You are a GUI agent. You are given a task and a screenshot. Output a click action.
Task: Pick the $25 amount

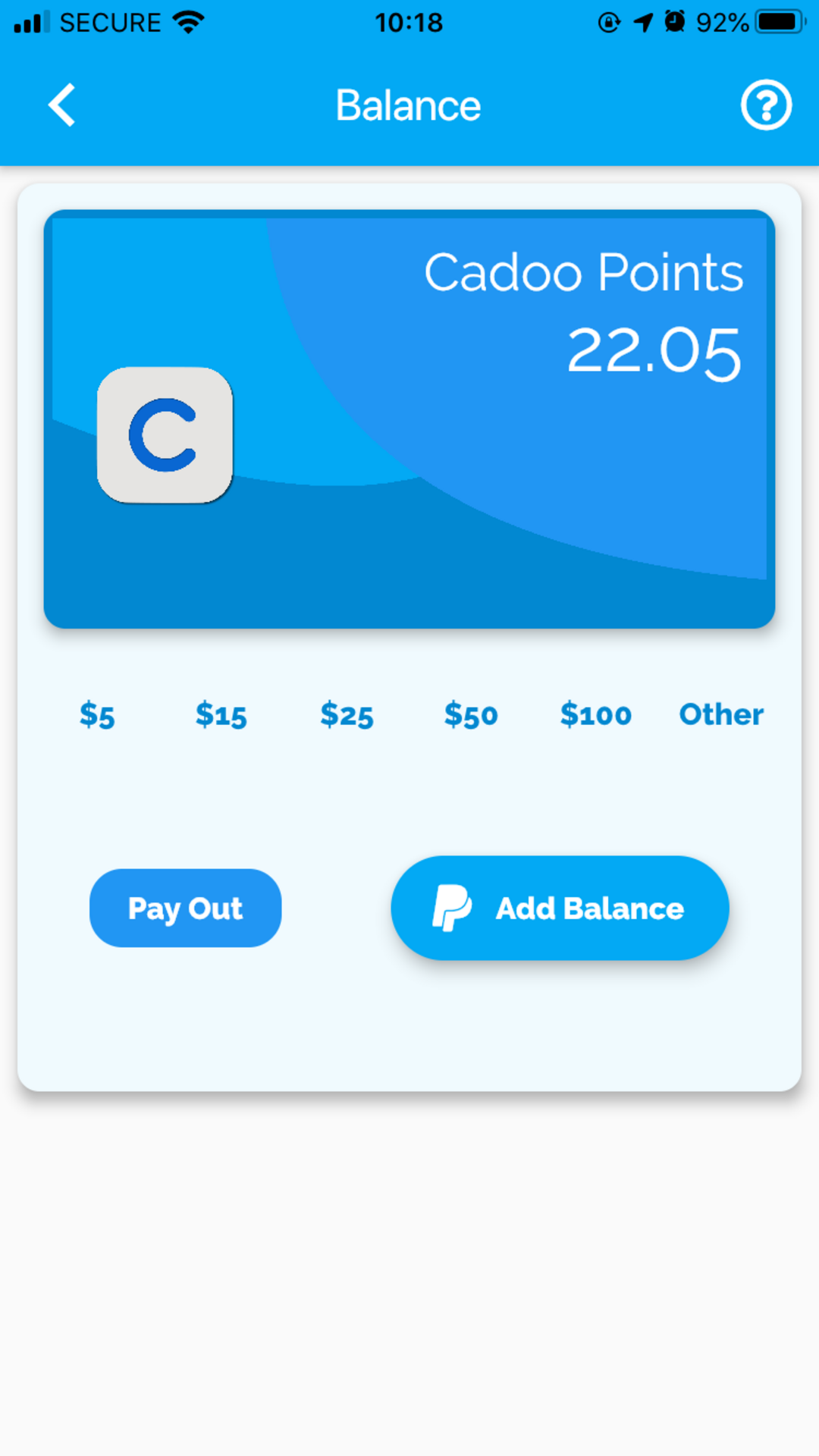coord(347,714)
